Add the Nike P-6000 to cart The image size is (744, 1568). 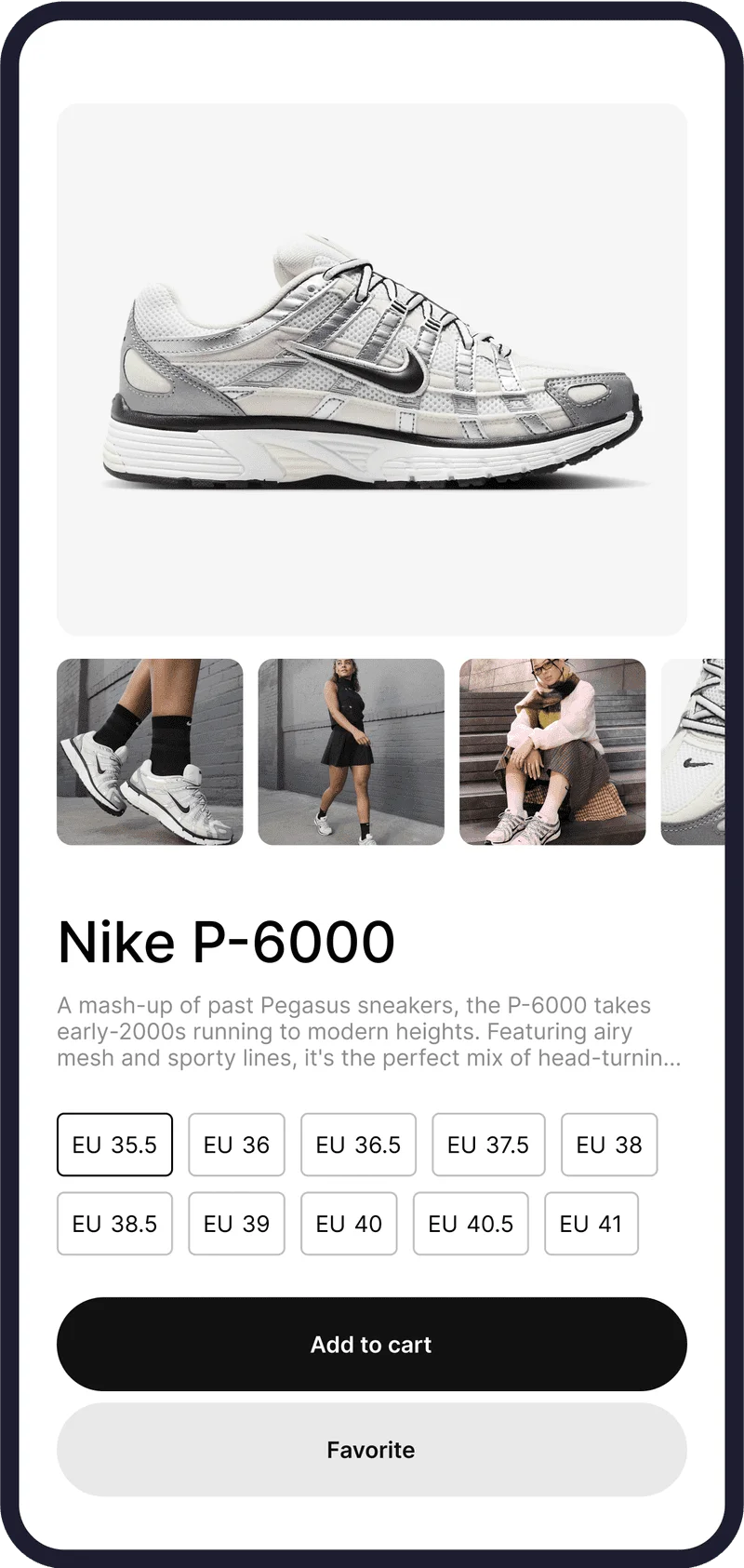tap(371, 1345)
